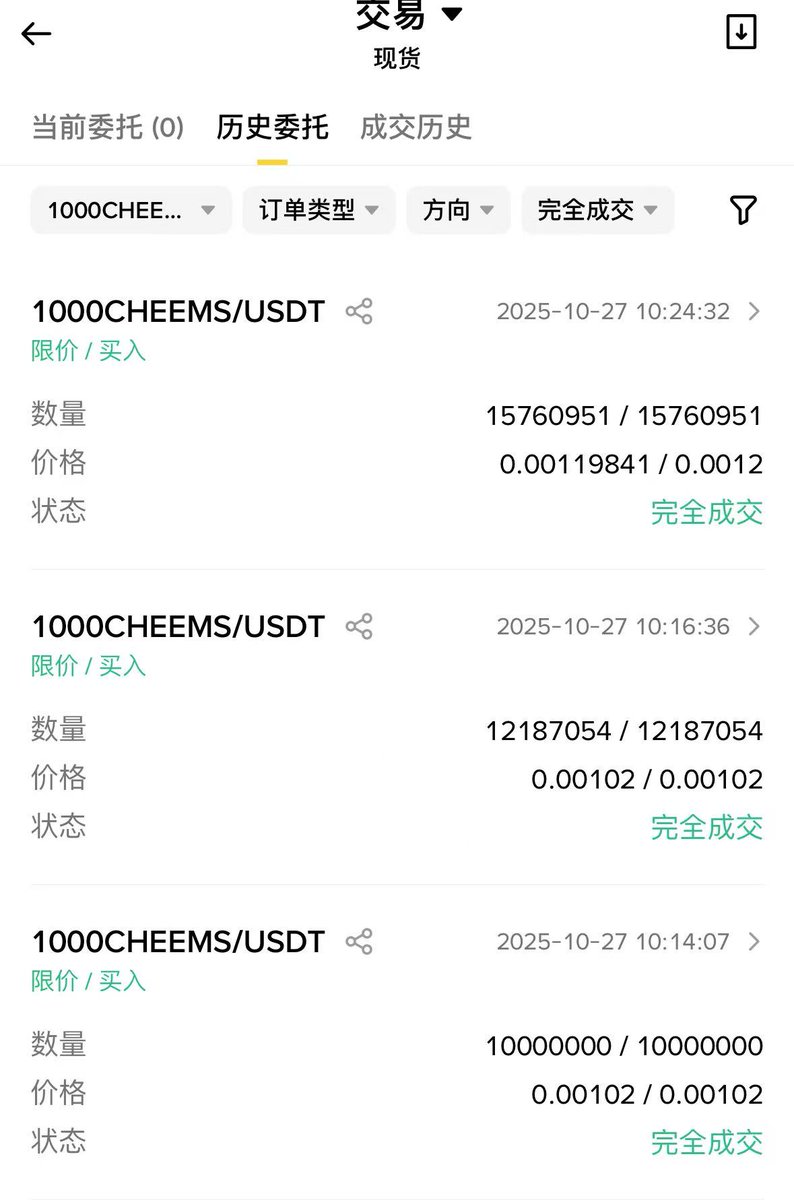
Task: Go back using the top-left arrow
Action: point(36,34)
